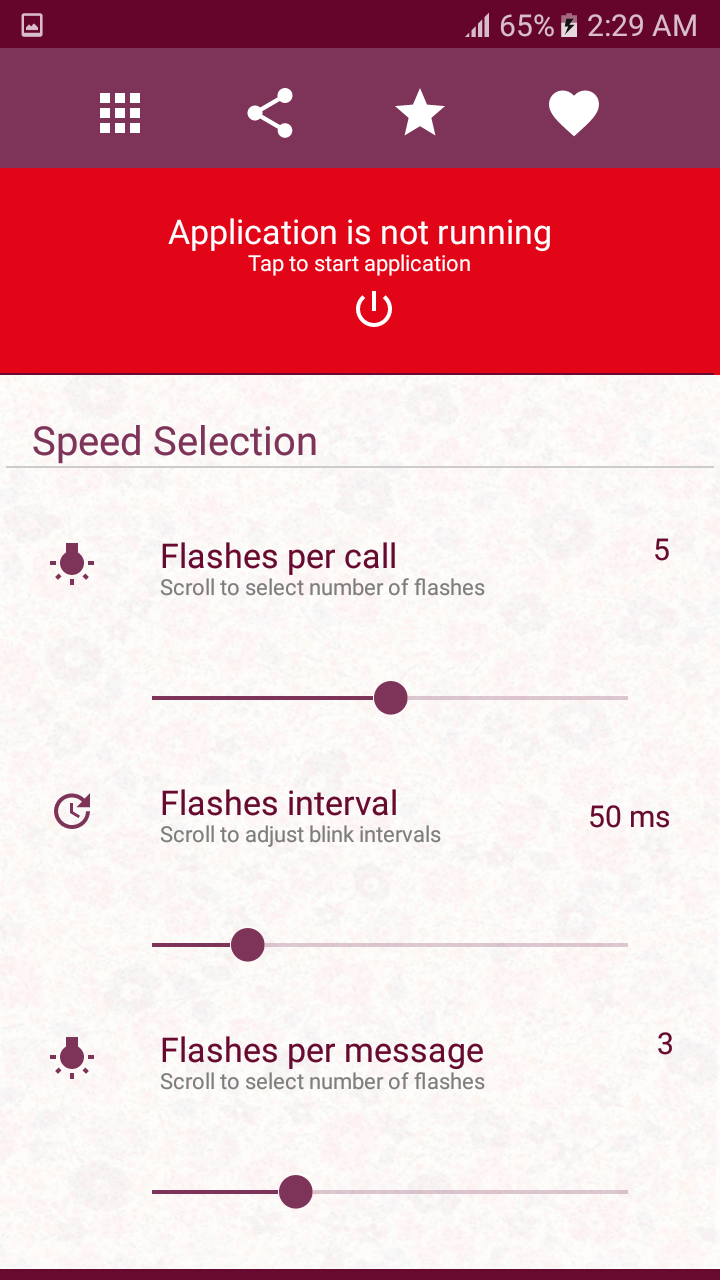Select the star icon to rate the app

[420, 112]
